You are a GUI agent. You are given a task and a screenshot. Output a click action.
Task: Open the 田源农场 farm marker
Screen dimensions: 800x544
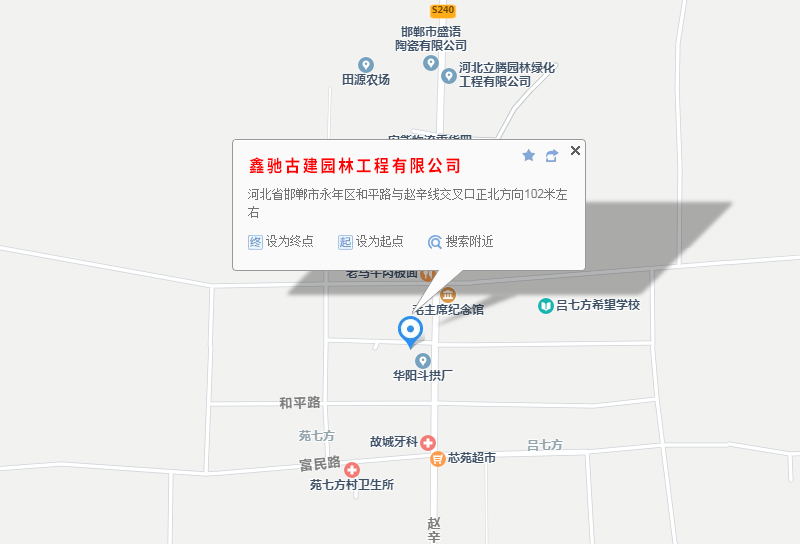click(x=366, y=65)
